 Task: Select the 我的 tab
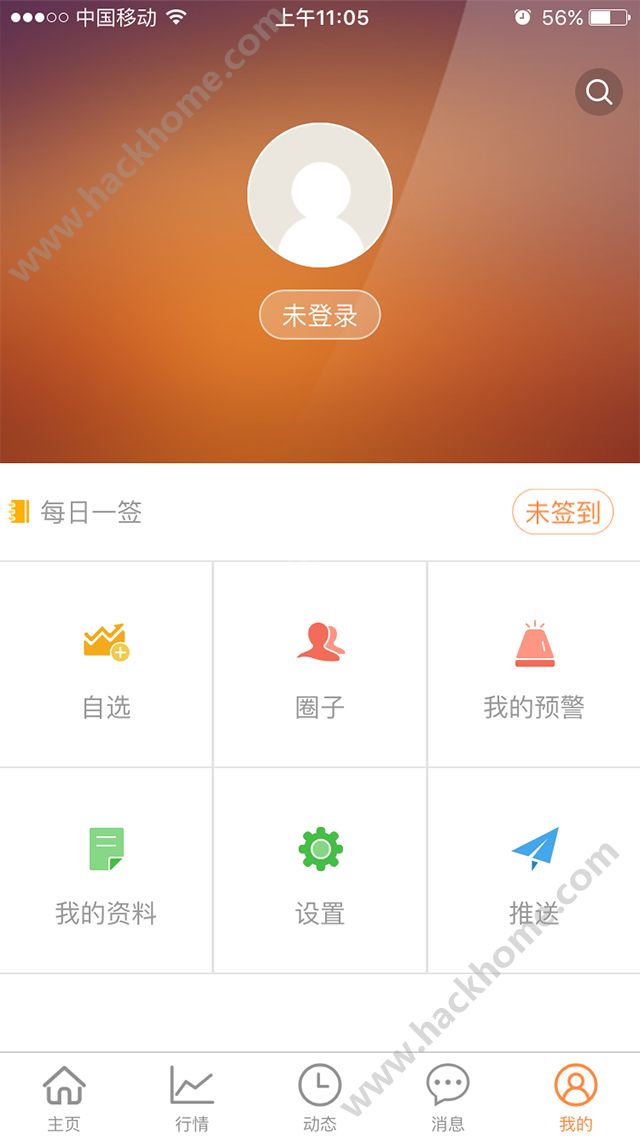[x=576, y=1096]
